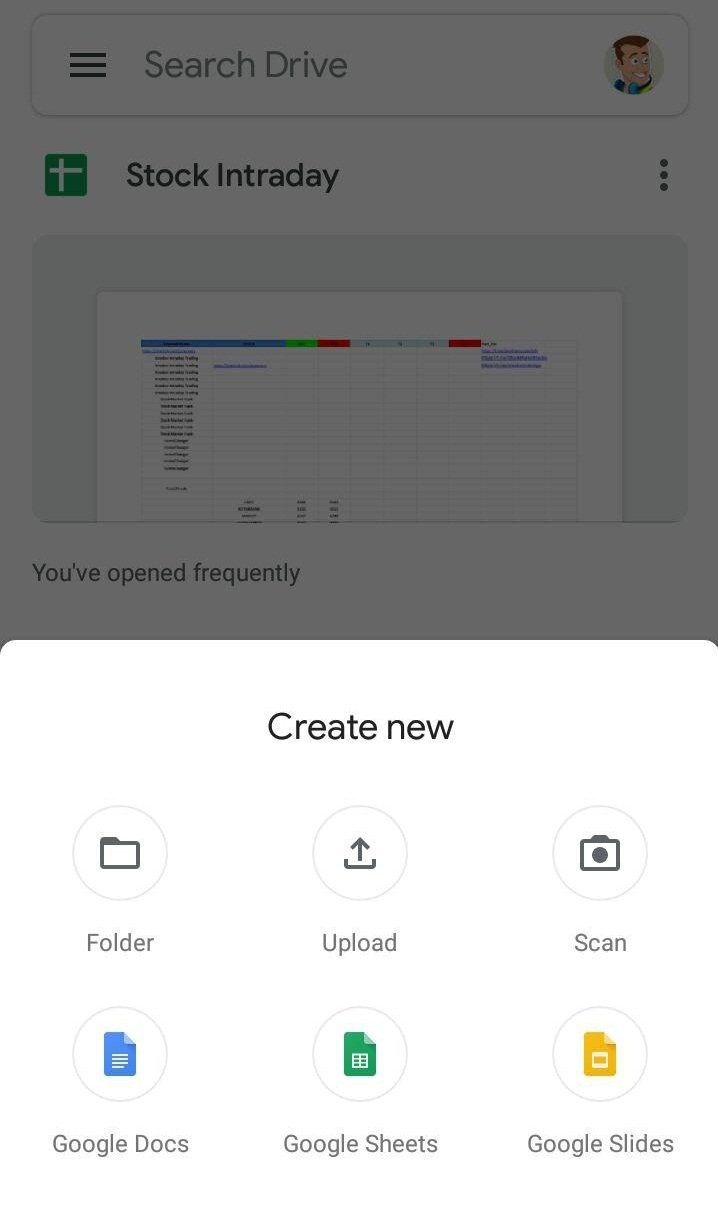The image size is (718, 1231).
Task: Start a Scan with the camera
Action: coord(600,853)
